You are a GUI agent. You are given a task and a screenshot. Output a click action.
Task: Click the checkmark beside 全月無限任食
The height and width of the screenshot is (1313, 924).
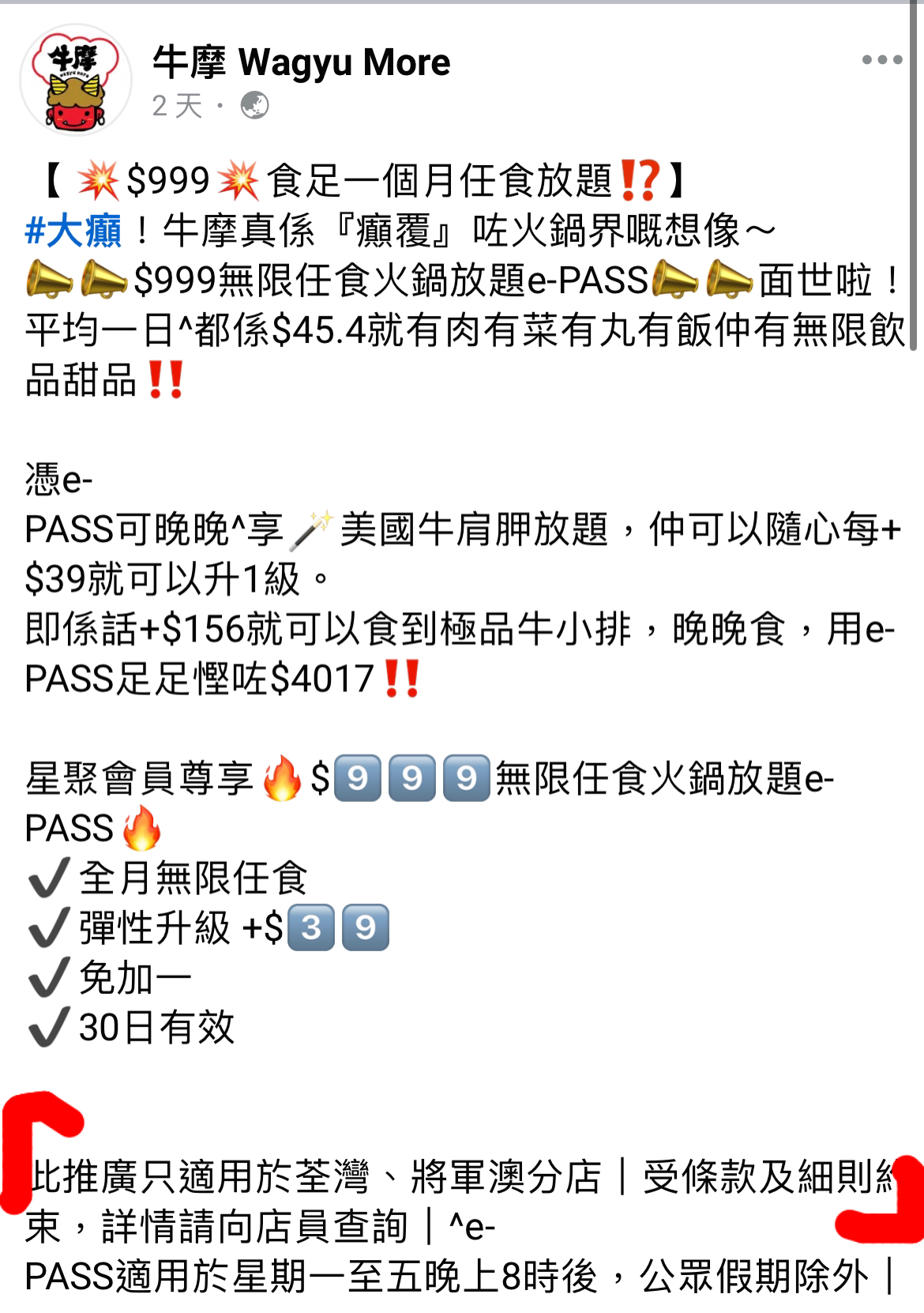[50, 877]
